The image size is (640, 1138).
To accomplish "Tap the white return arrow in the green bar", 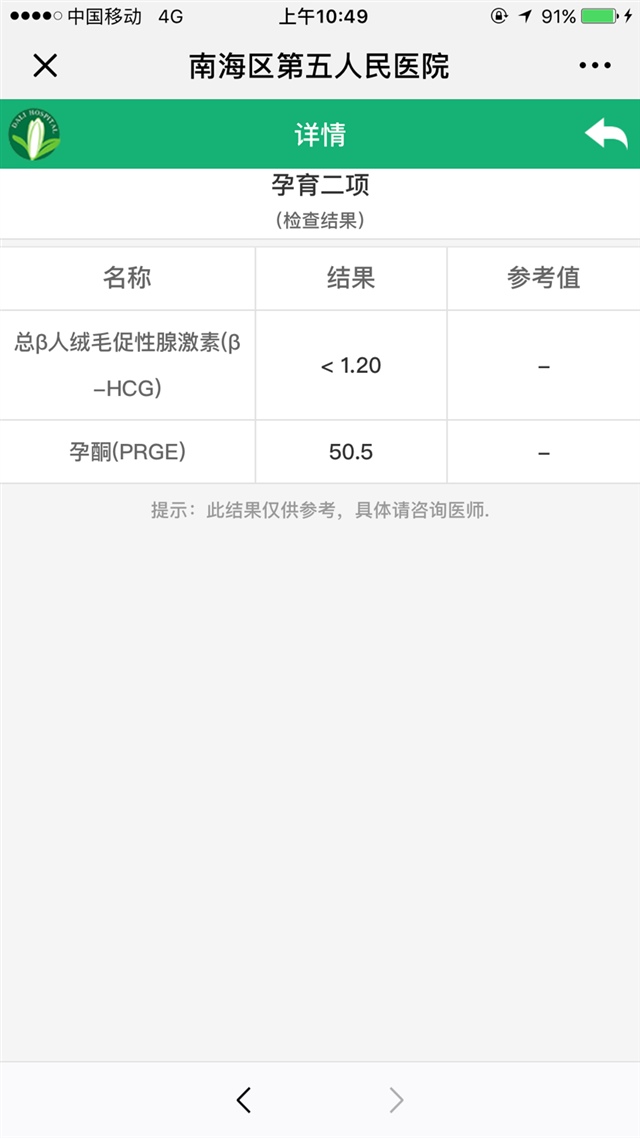I will pos(605,134).
